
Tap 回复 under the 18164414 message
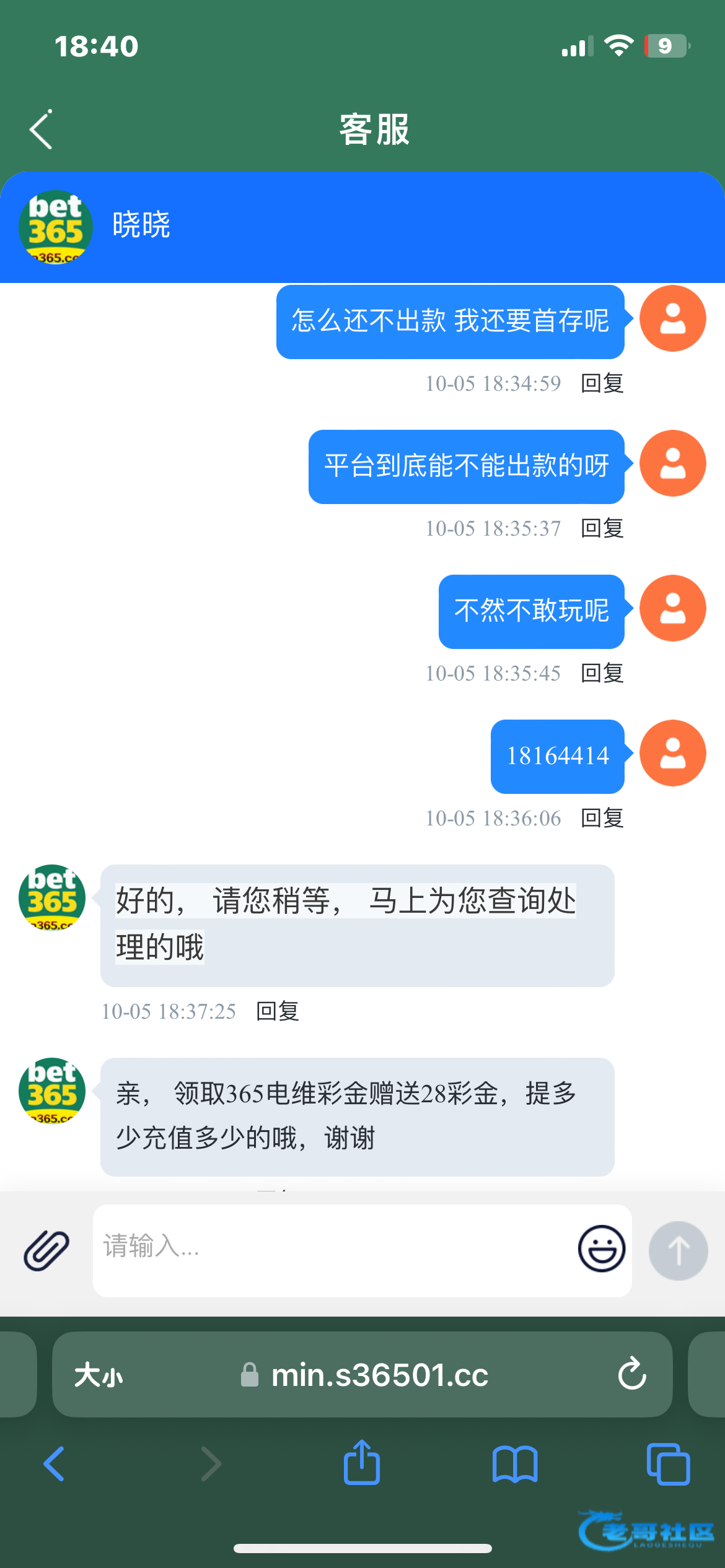(x=602, y=818)
